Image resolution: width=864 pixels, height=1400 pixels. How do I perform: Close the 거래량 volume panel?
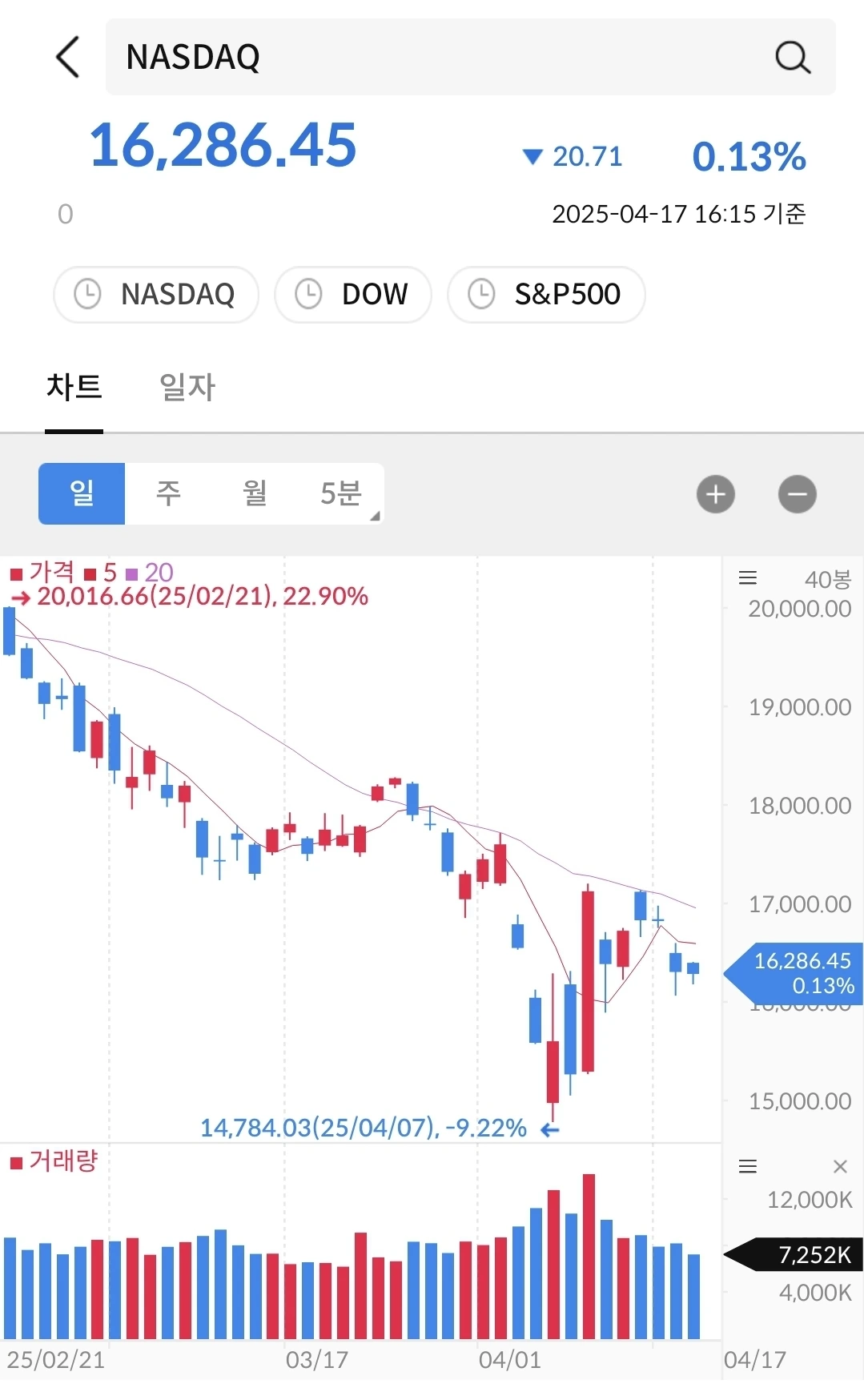tap(840, 1166)
